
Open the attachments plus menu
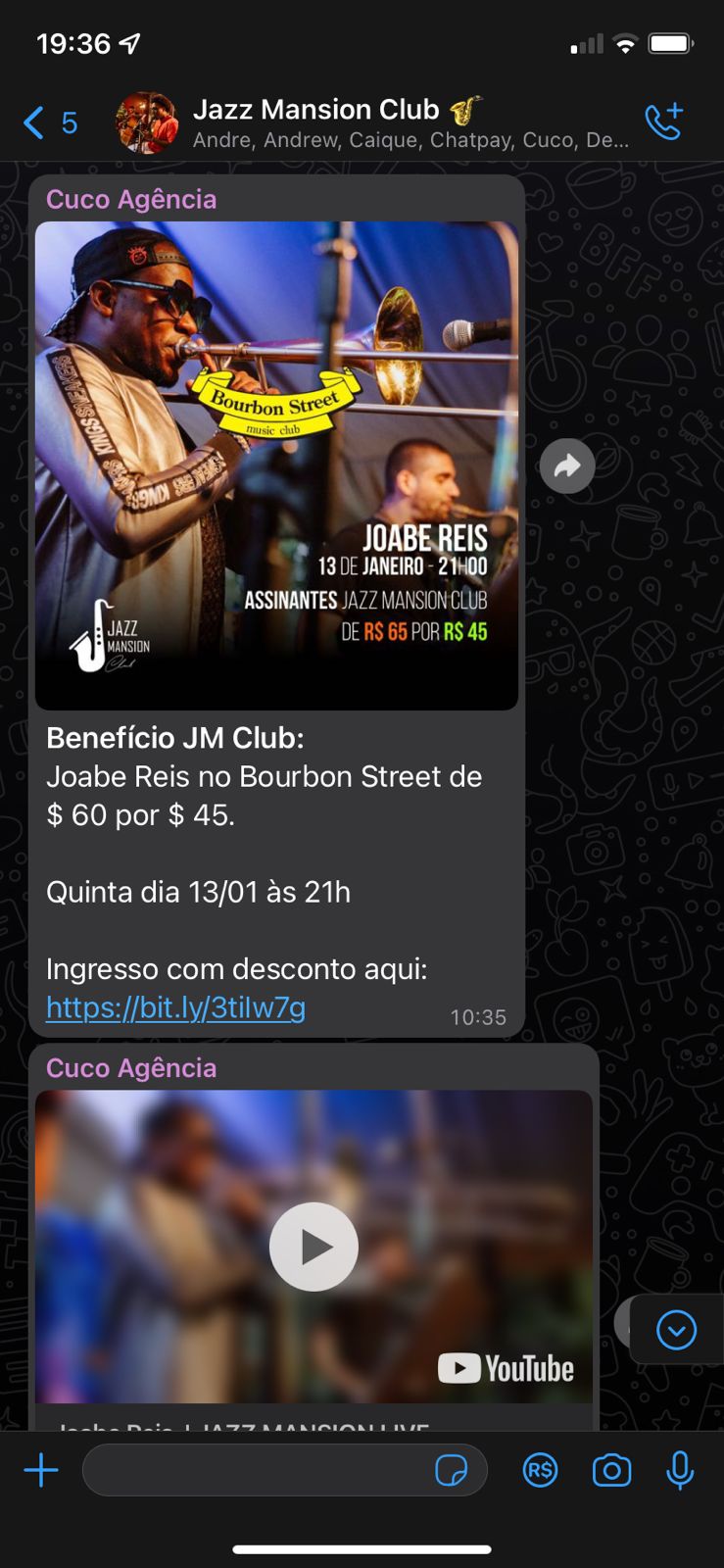tap(41, 1470)
